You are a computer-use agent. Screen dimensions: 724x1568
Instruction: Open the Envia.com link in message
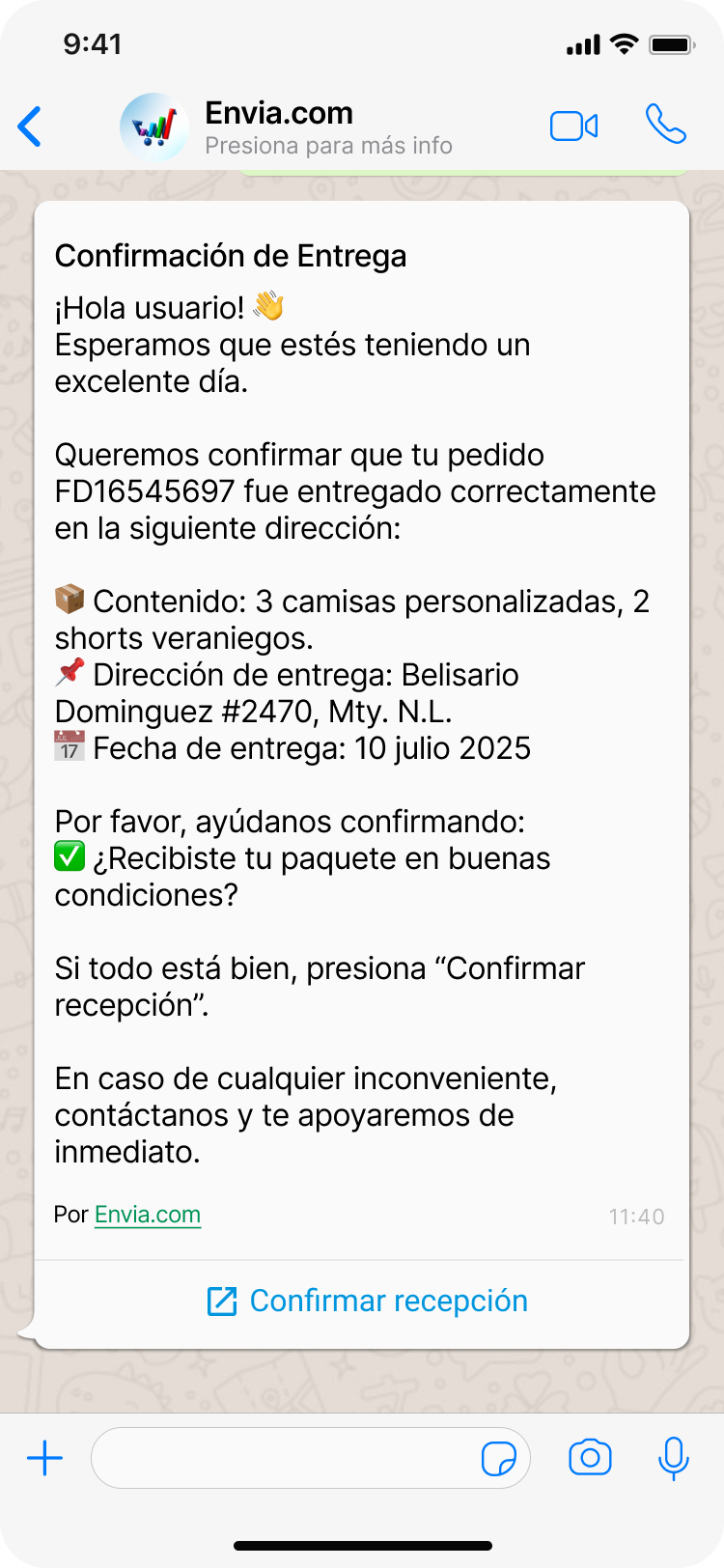(148, 1215)
